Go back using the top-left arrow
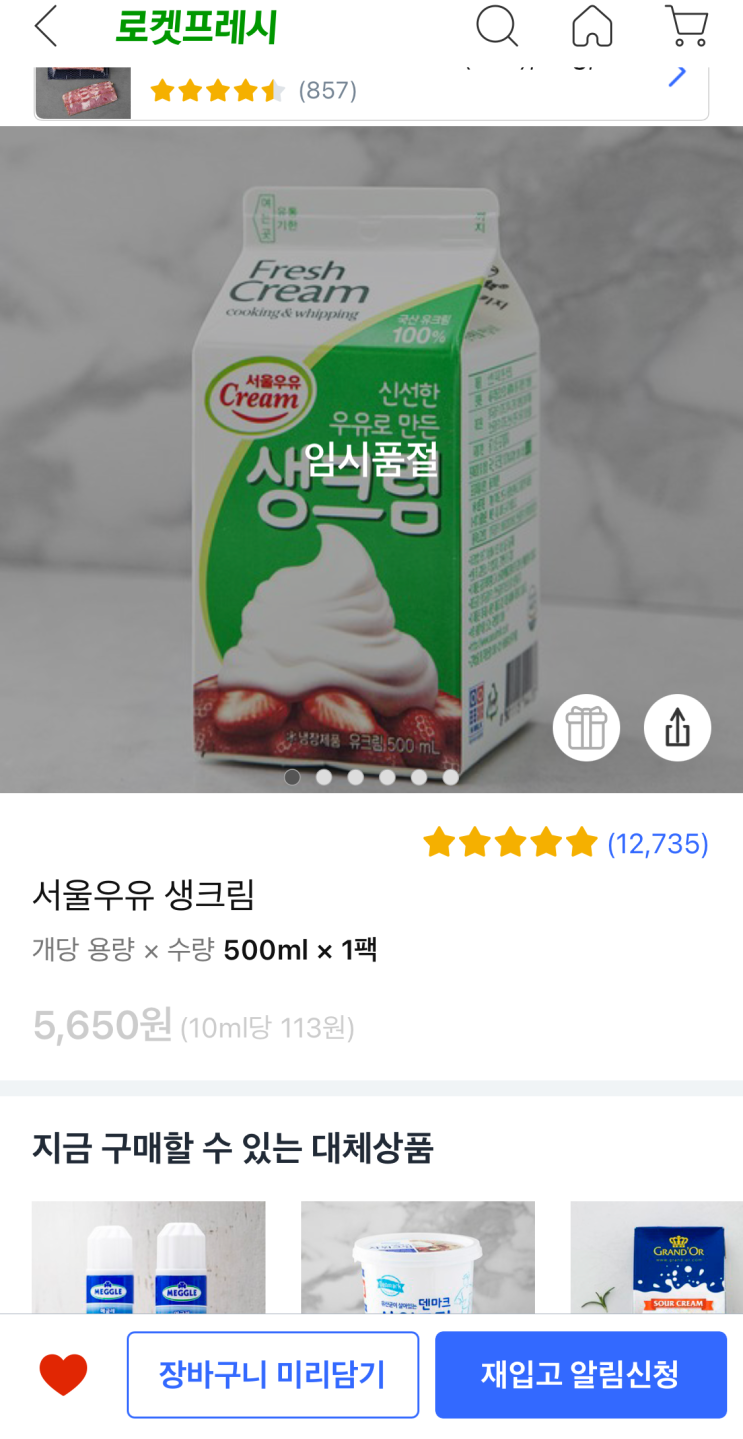 [x=46, y=26]
